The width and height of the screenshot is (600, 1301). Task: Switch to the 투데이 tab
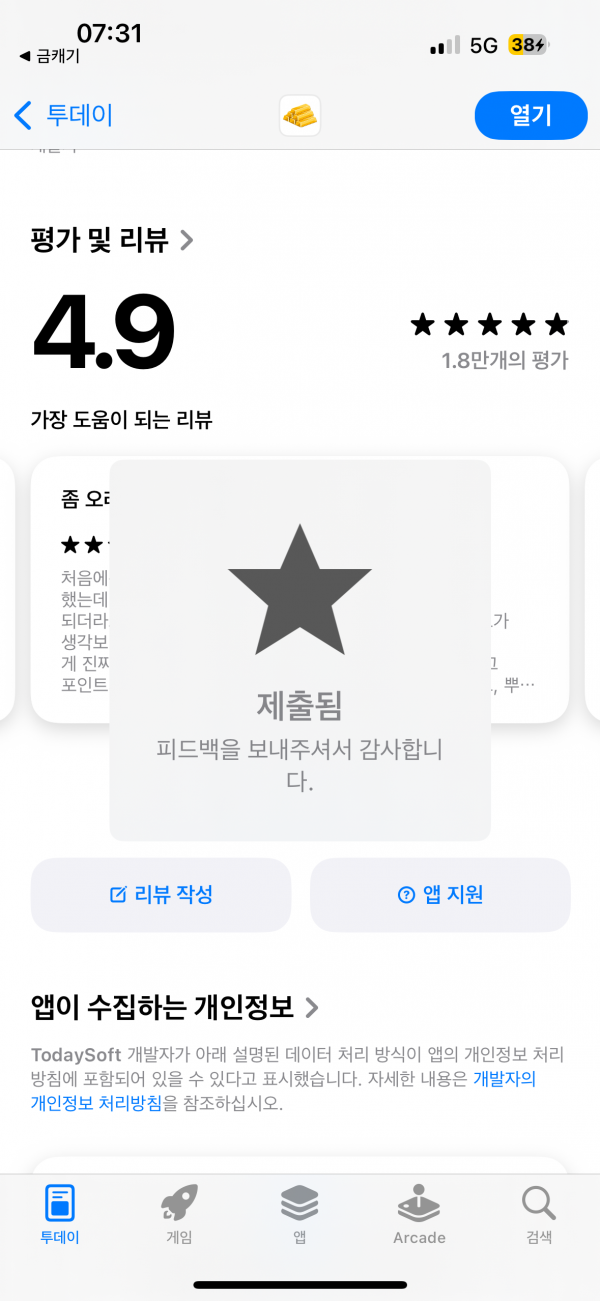tap(60, 1214)
